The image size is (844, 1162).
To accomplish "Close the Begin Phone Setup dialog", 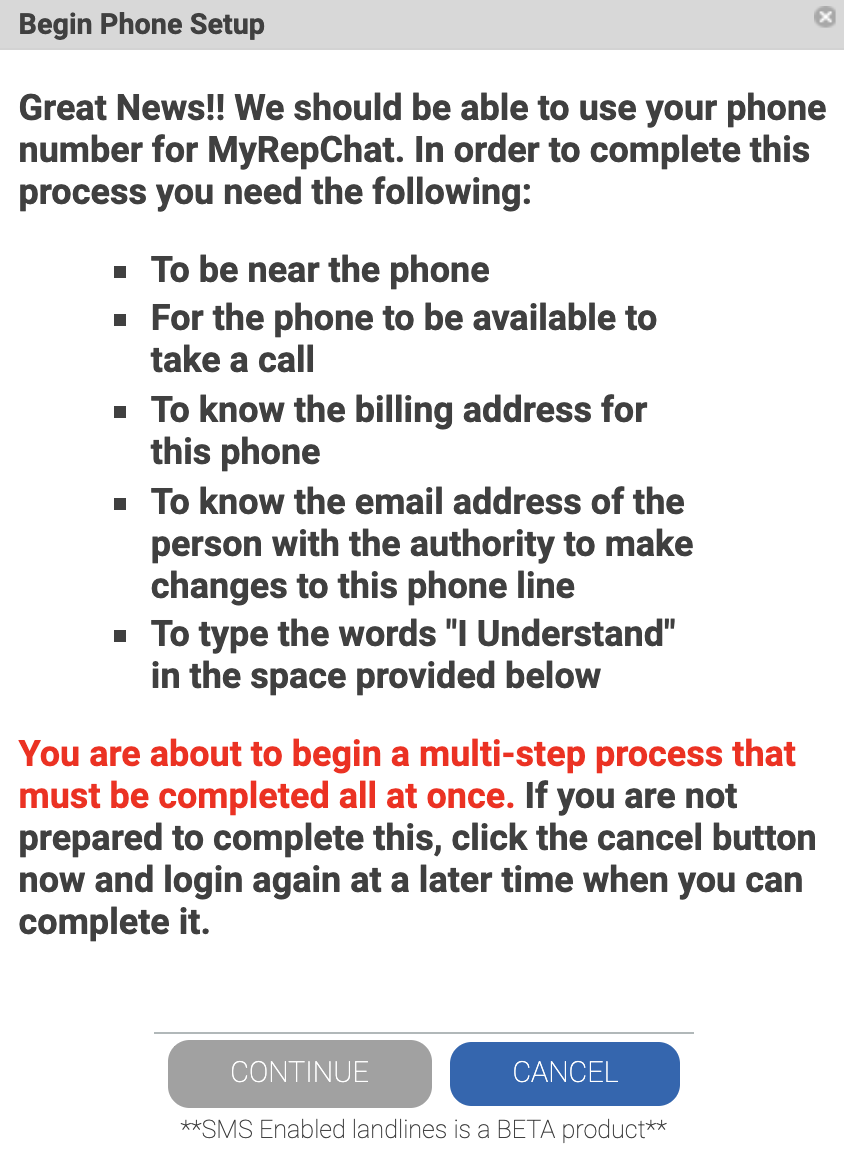I will [824, 17].
